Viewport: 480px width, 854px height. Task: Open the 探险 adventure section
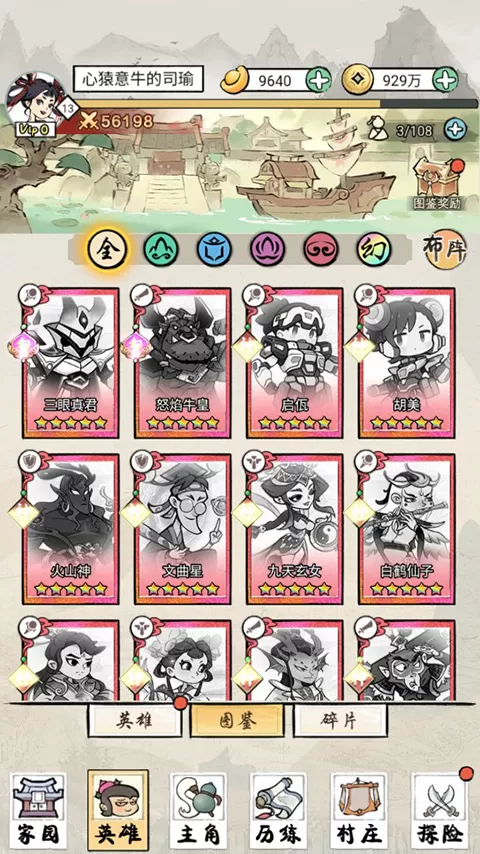(439, 811)
